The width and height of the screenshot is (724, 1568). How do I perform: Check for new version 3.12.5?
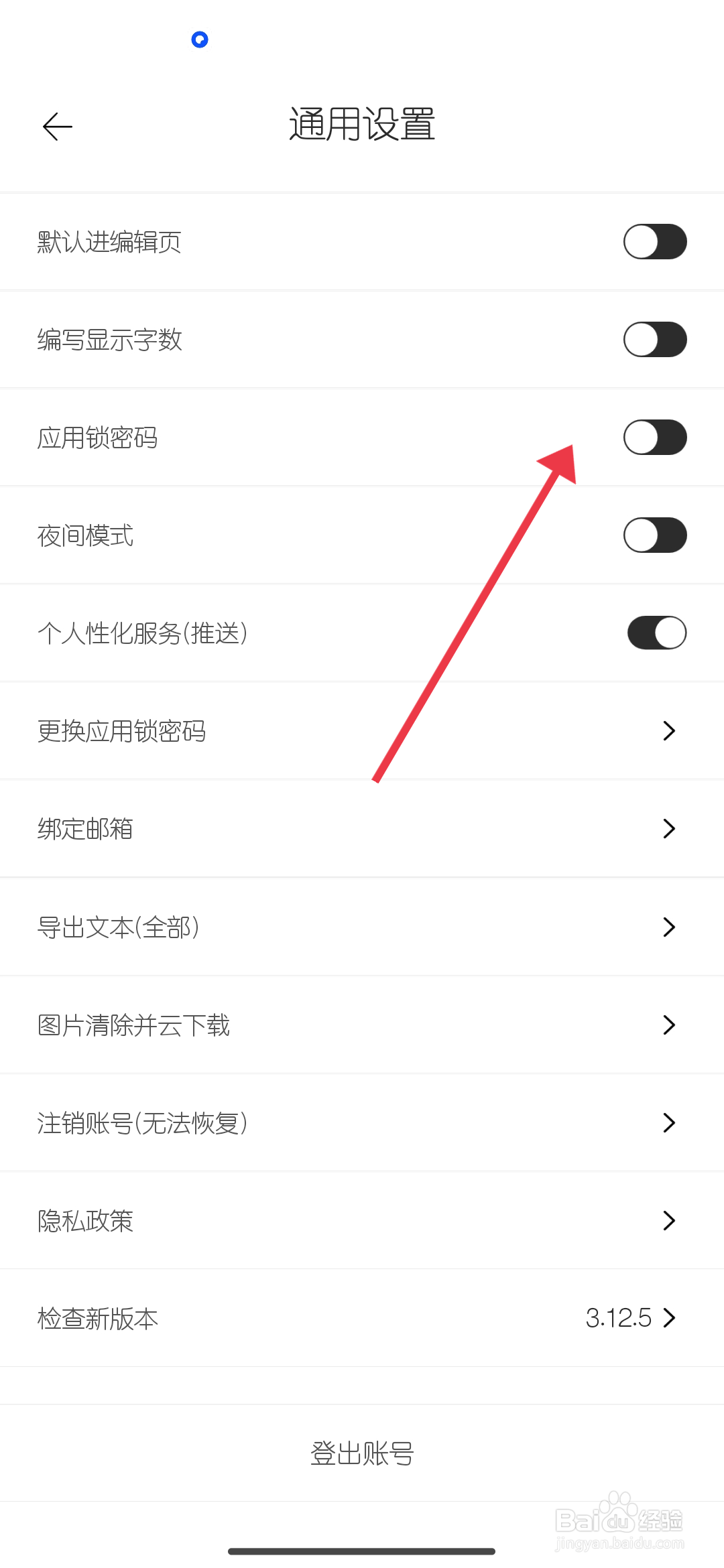pos(362,1318)
